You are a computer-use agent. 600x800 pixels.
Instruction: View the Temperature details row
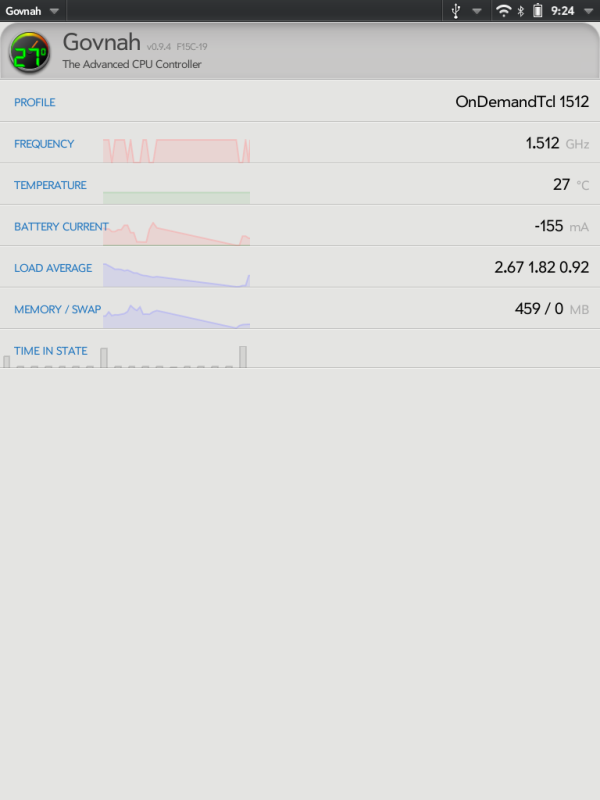click(x=300, y=185)
